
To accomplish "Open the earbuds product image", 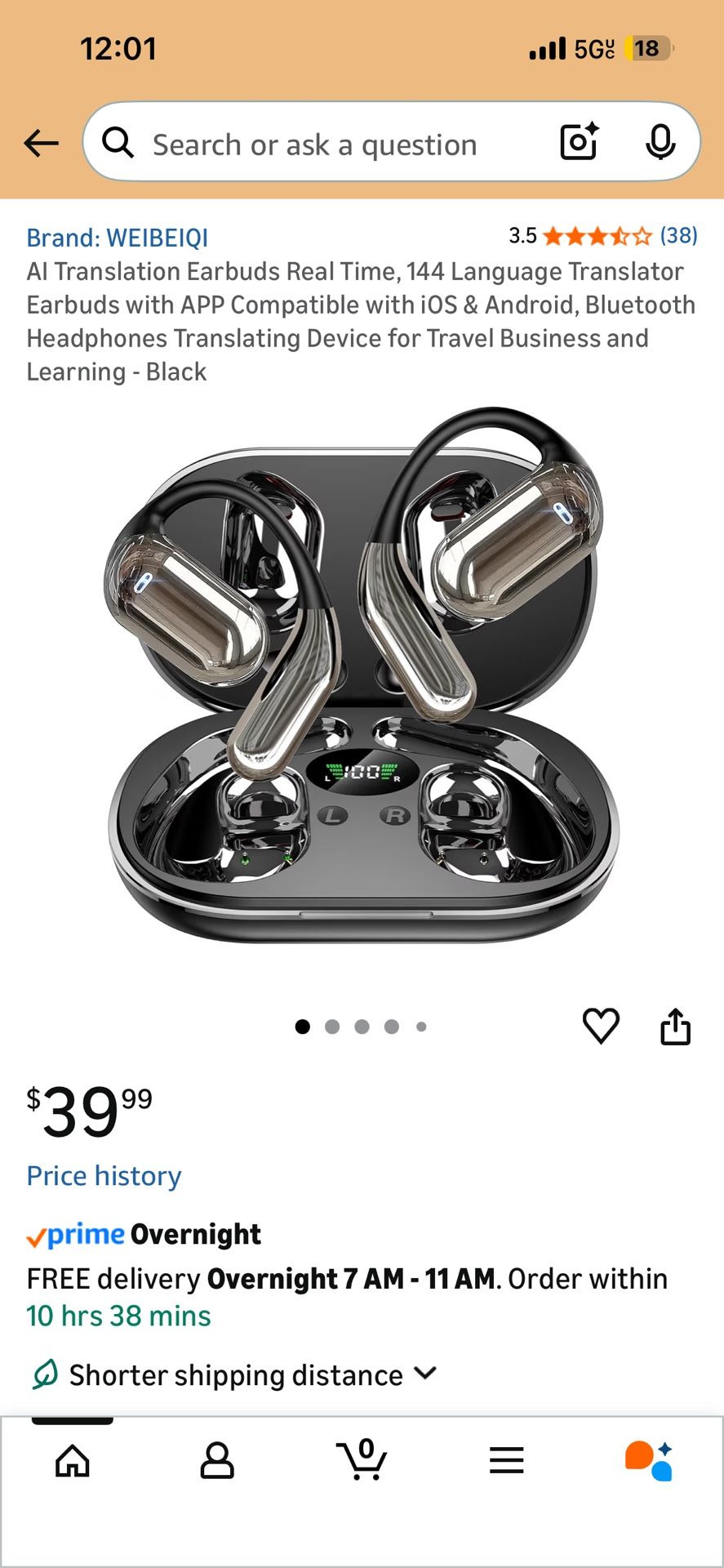I will point(362,678).
